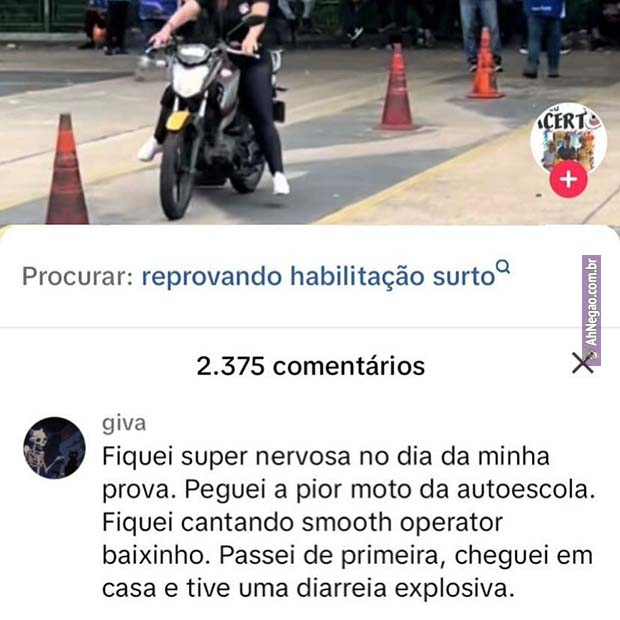620x620 pixels.
Task: Follow the creator via the red plus button
Action: point(569,180)
